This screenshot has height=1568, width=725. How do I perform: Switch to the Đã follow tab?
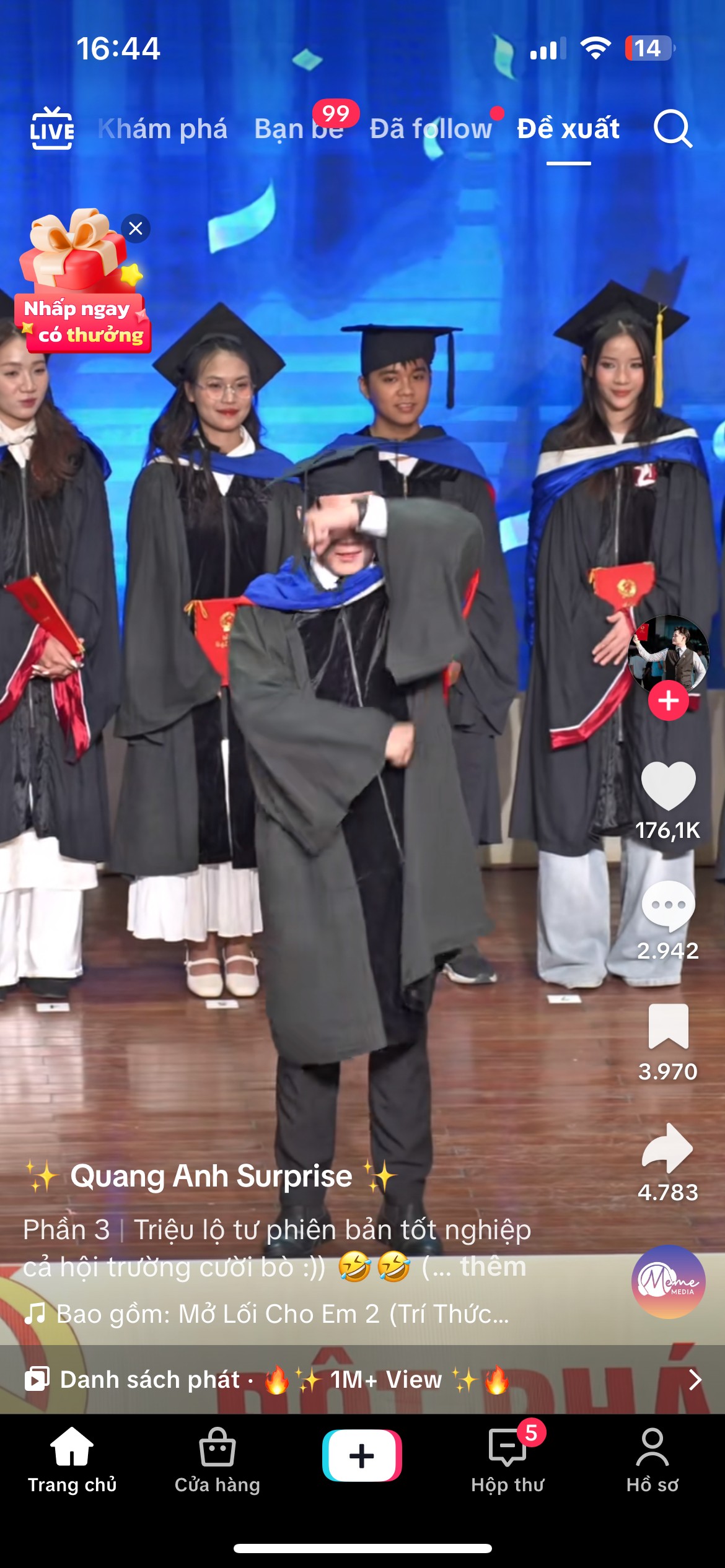click(x=431, y=129)
